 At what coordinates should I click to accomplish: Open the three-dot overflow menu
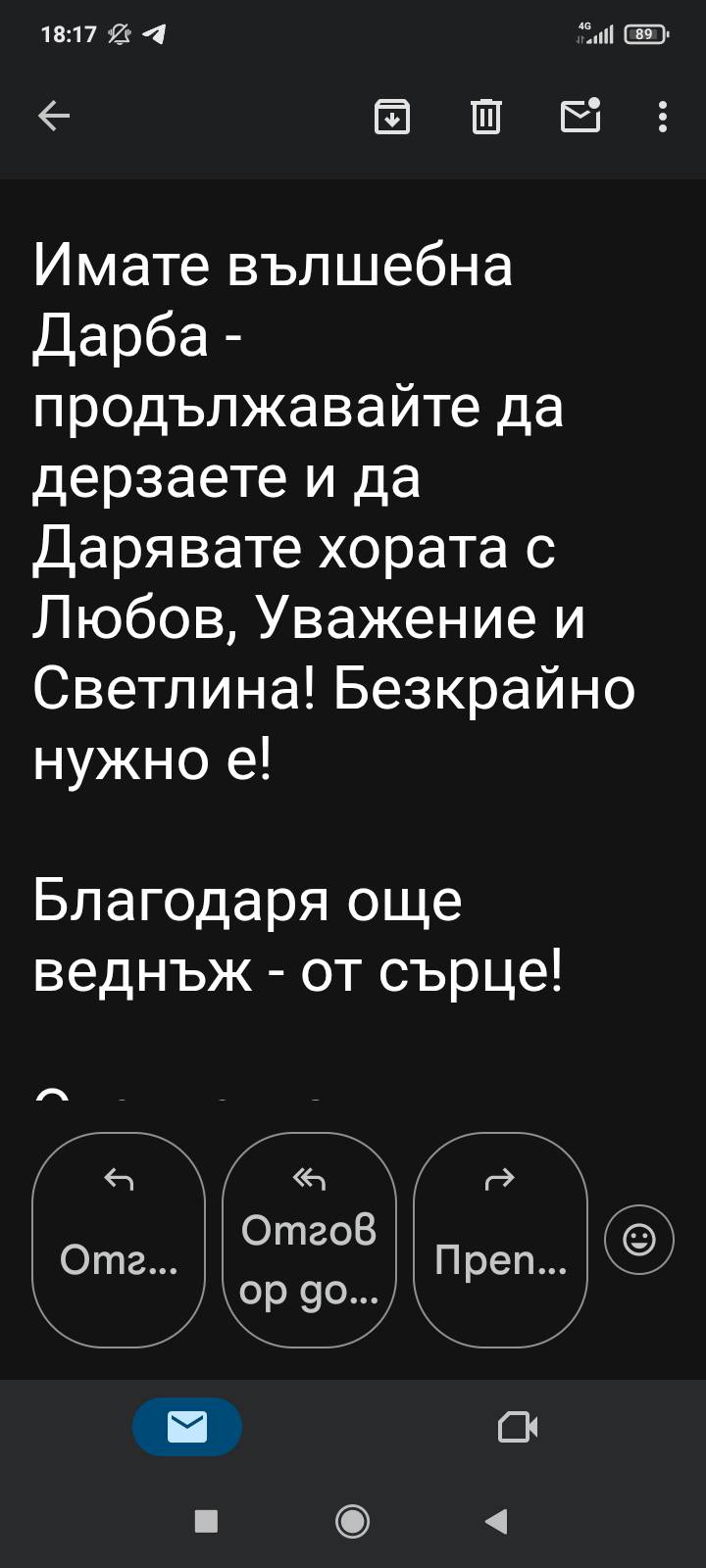tap(664, 117)
